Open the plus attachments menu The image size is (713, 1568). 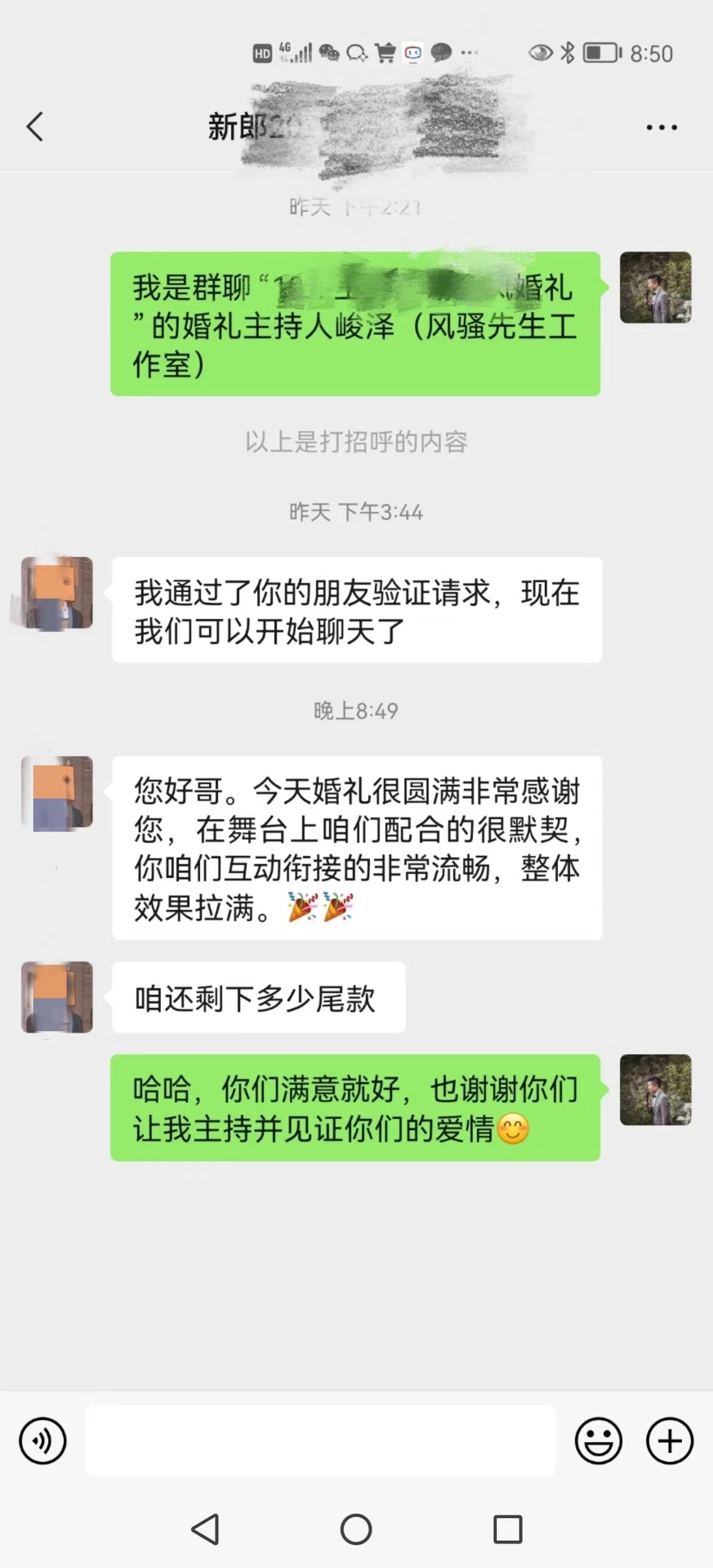click(669, 1441)
